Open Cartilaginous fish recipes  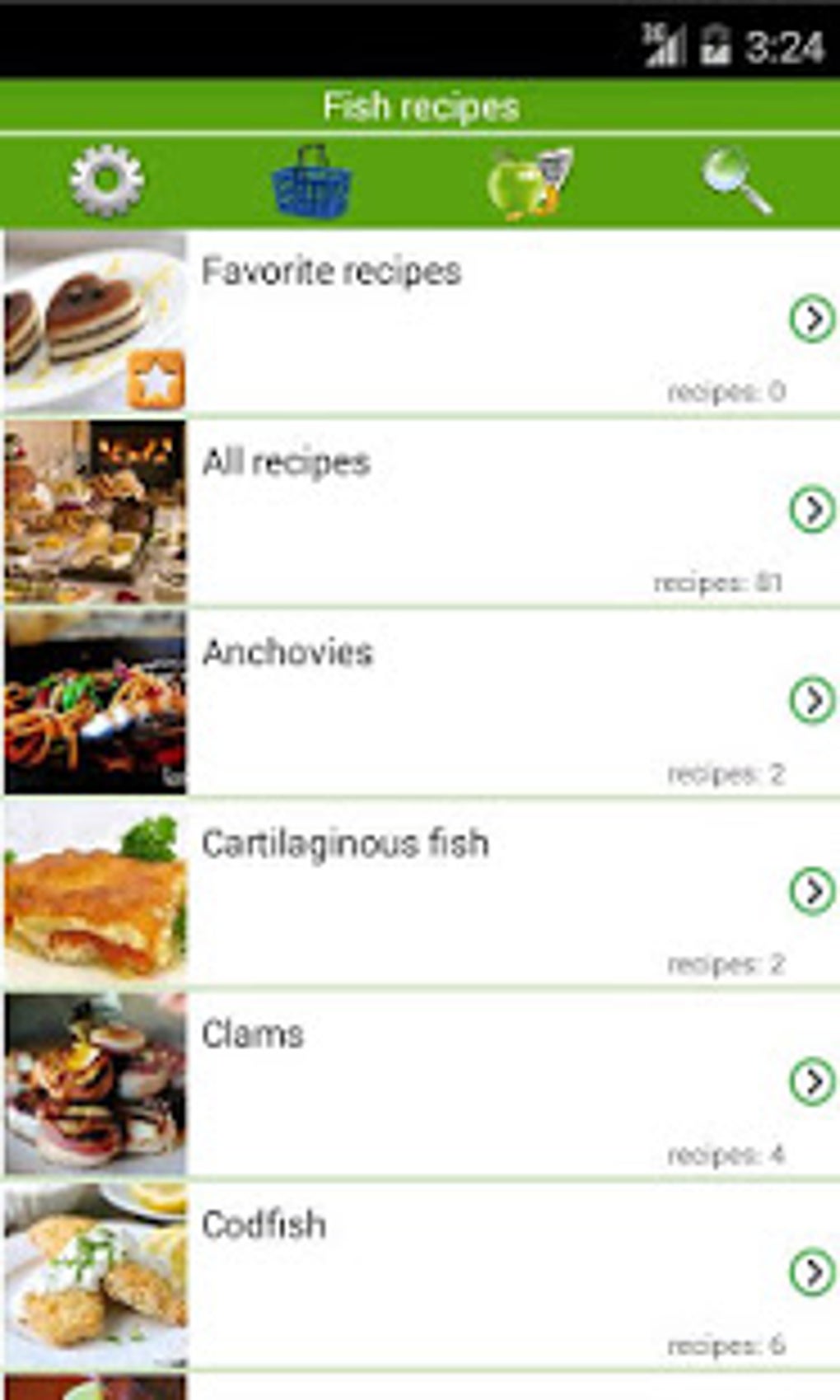420,894
